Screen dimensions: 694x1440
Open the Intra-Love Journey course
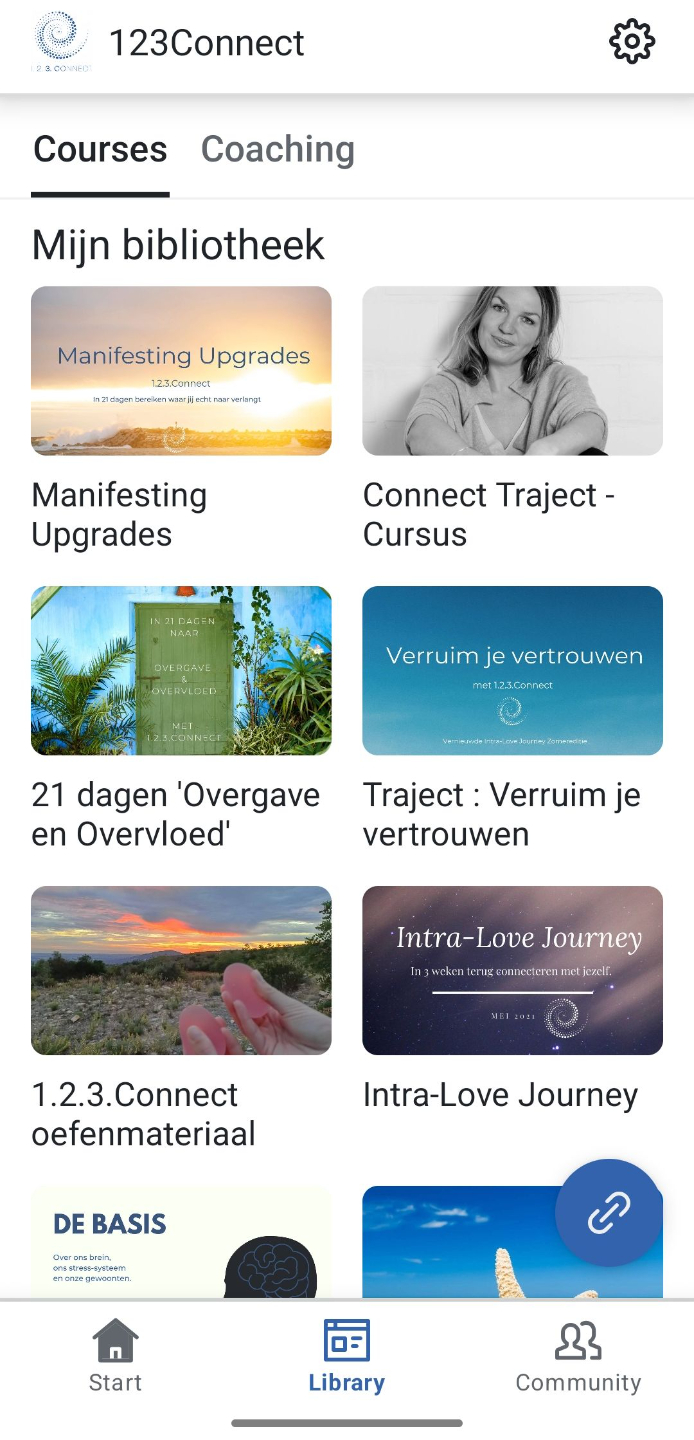(x=512, y=971)
